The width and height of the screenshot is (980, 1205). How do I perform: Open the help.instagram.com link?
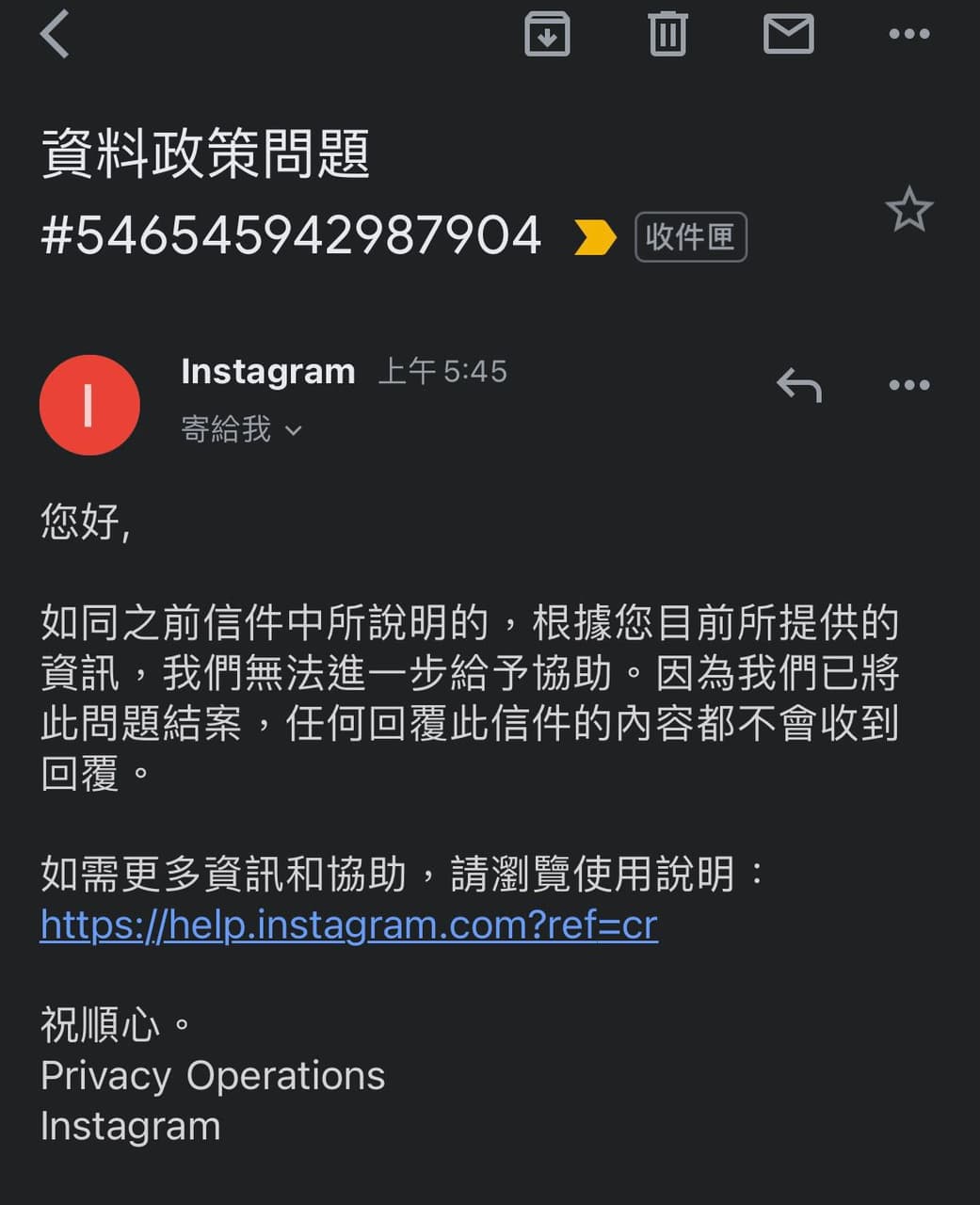349,924
